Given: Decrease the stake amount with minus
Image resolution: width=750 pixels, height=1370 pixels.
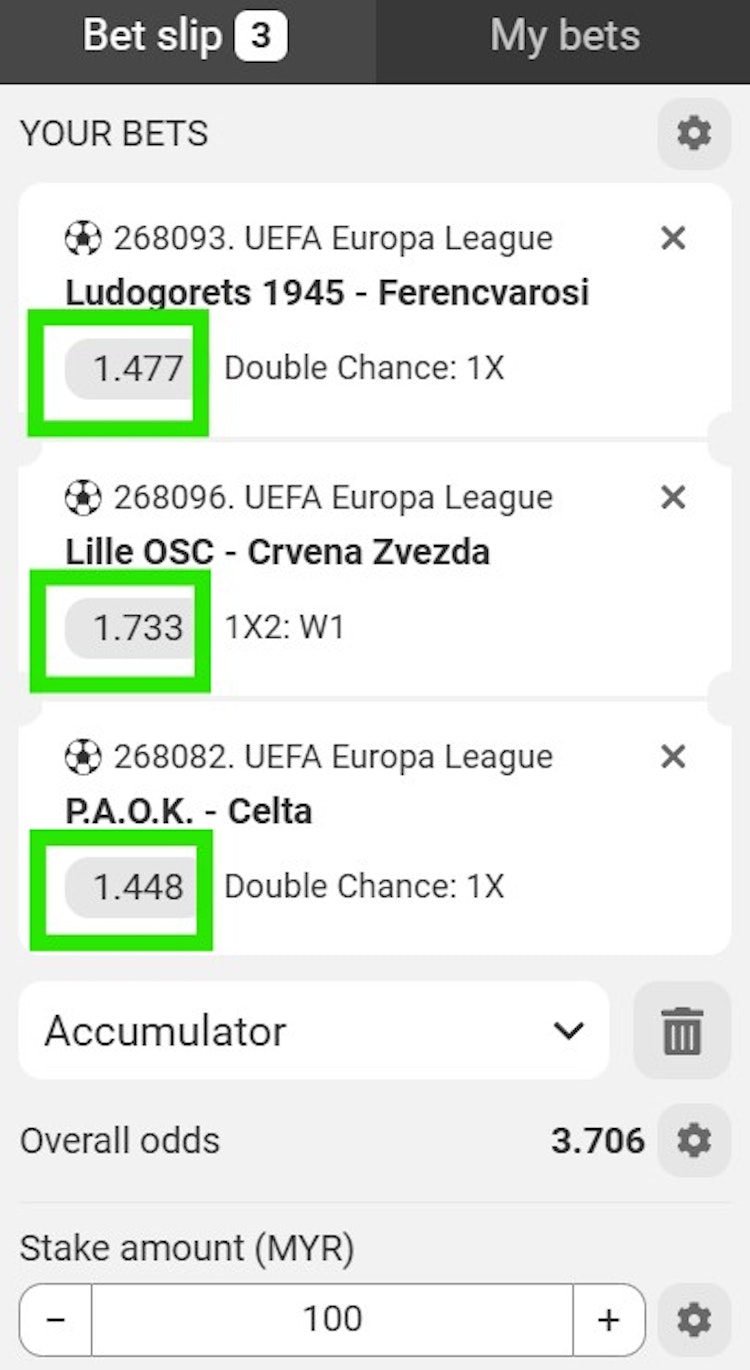Looking at the screenshot, I should [x=56, y=1320].
